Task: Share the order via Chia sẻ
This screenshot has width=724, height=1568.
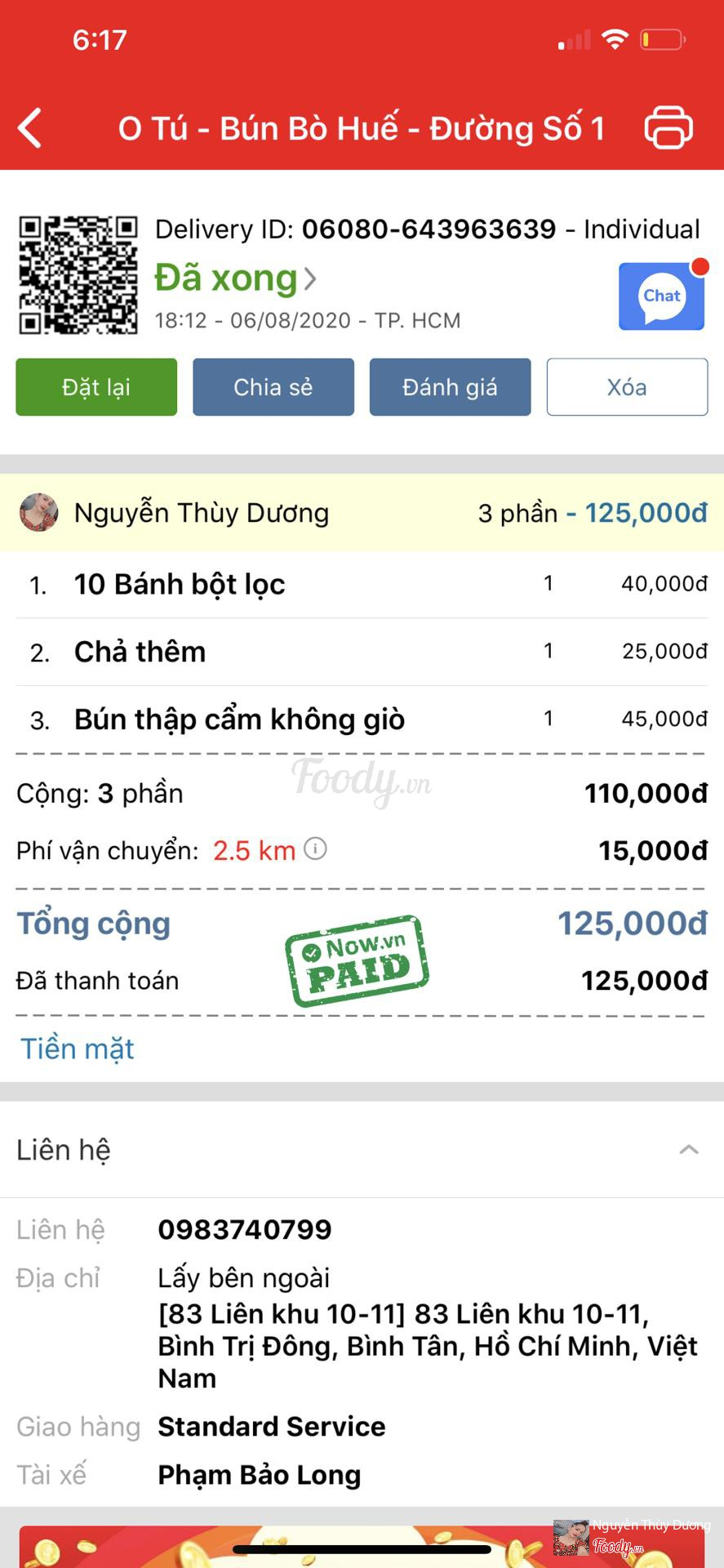Action: coord(273,387)
